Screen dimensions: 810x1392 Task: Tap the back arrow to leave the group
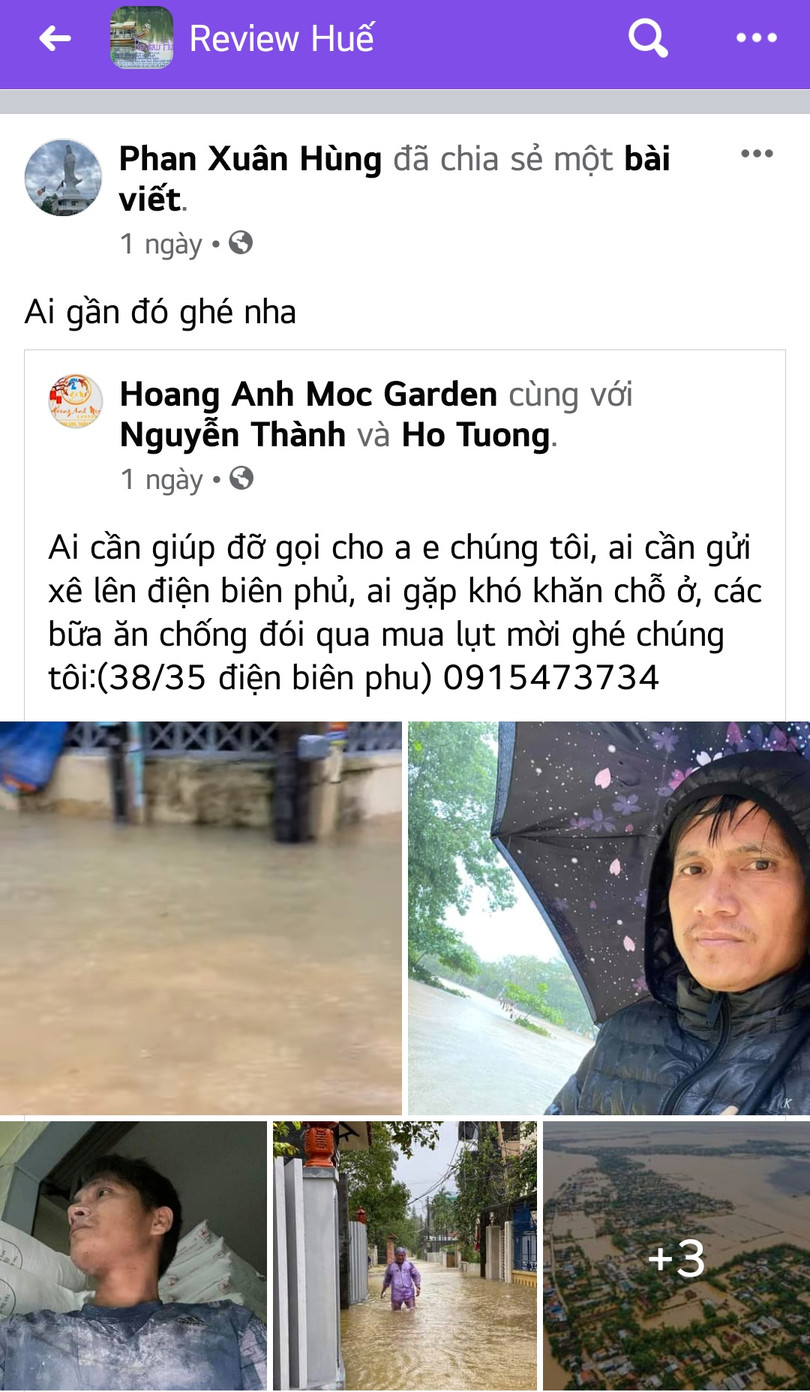pos(52,40)
